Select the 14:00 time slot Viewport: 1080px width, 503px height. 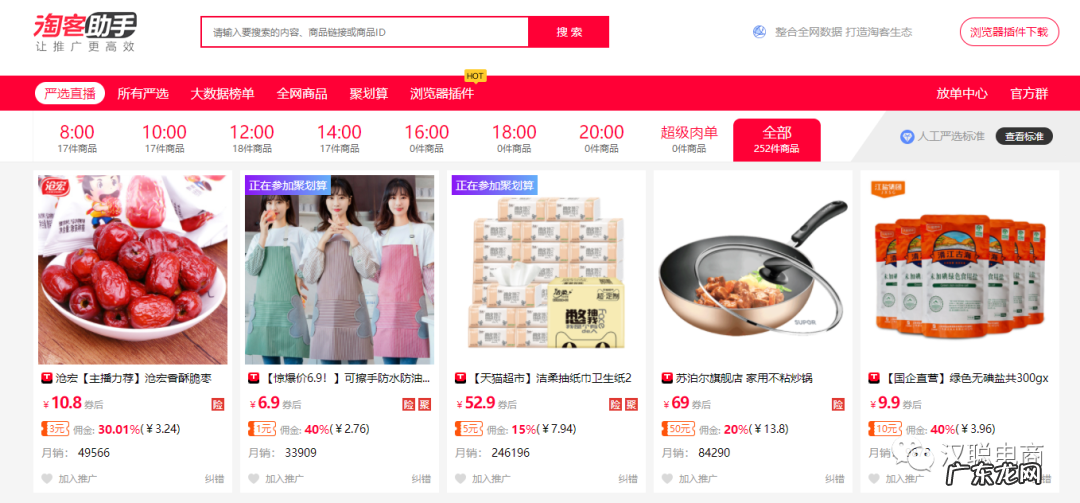click(x=339, y=139)
